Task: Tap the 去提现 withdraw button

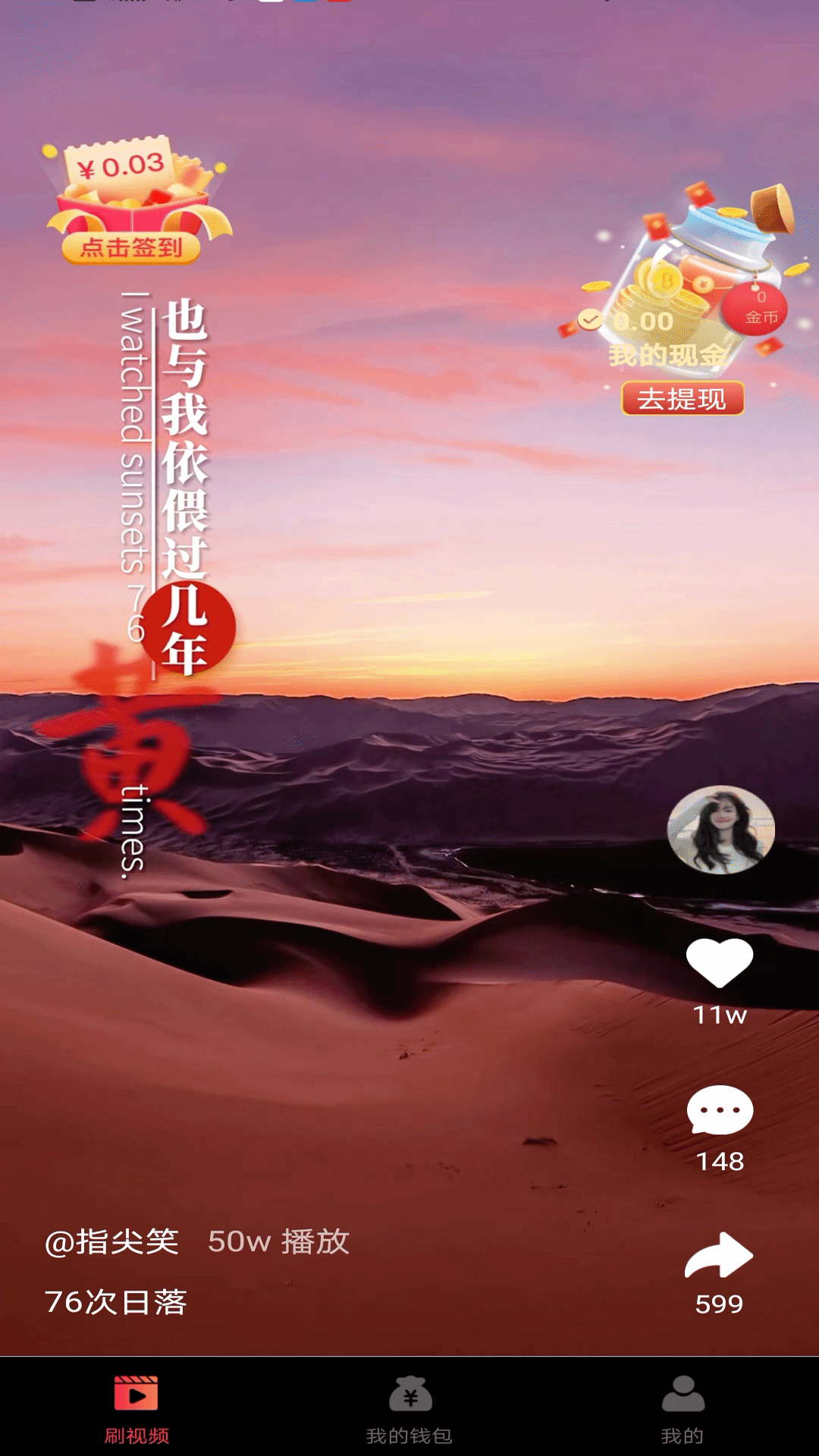Action: tap(682, 399)
